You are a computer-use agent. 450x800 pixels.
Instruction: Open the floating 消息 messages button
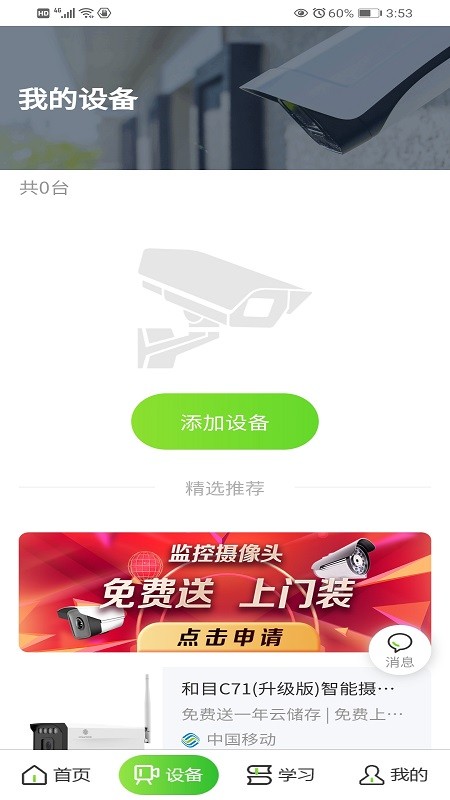tap(400, 649)
